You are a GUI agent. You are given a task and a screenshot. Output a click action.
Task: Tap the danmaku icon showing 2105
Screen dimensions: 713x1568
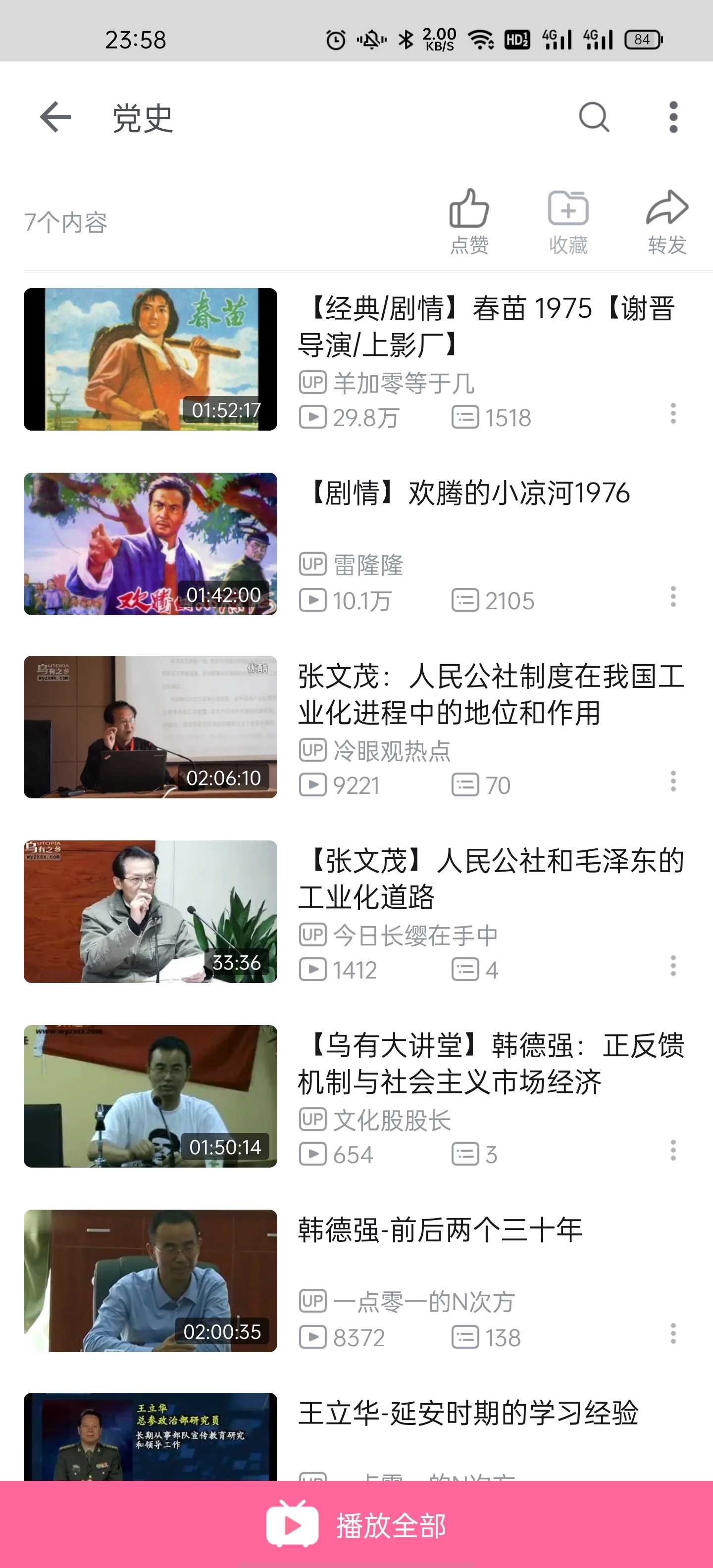point(465,600)
